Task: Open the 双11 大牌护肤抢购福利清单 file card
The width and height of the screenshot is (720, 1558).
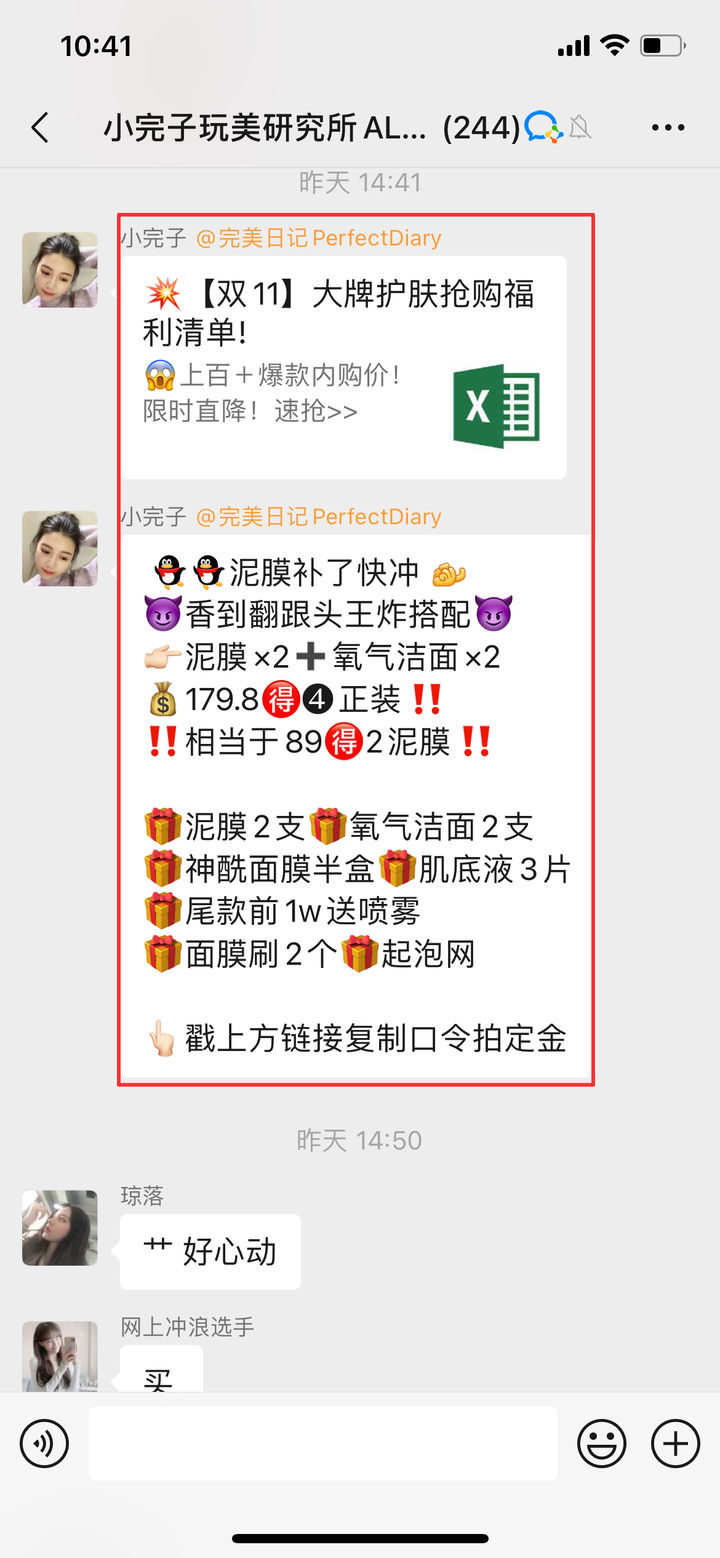Action: (x=343, y=367)
